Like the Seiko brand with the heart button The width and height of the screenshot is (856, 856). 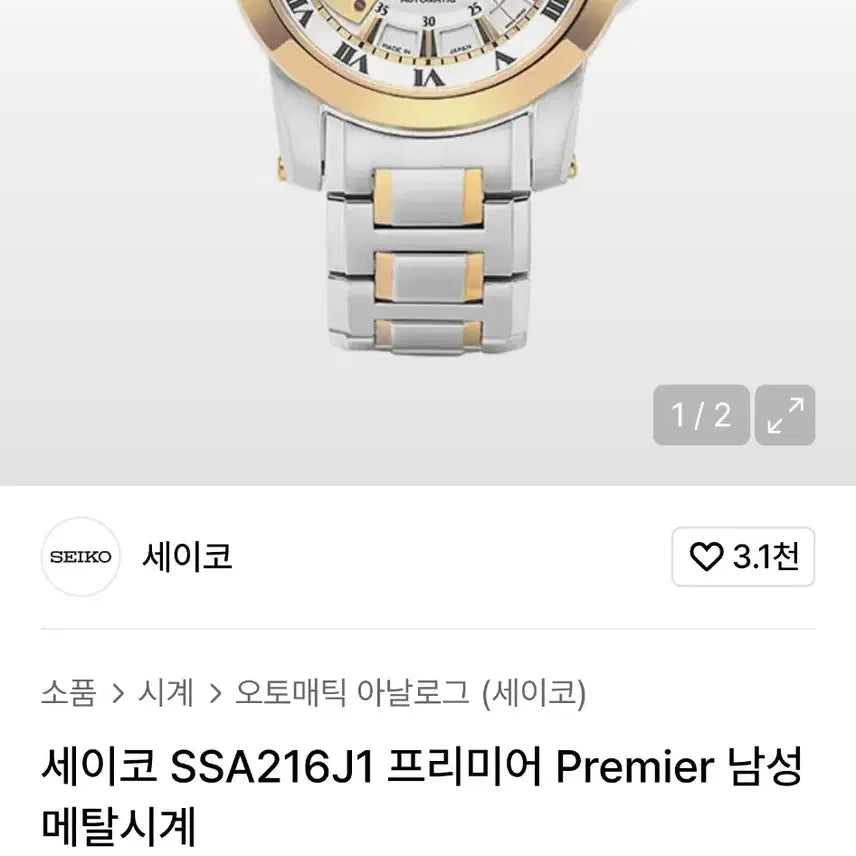tap(743, 557)
